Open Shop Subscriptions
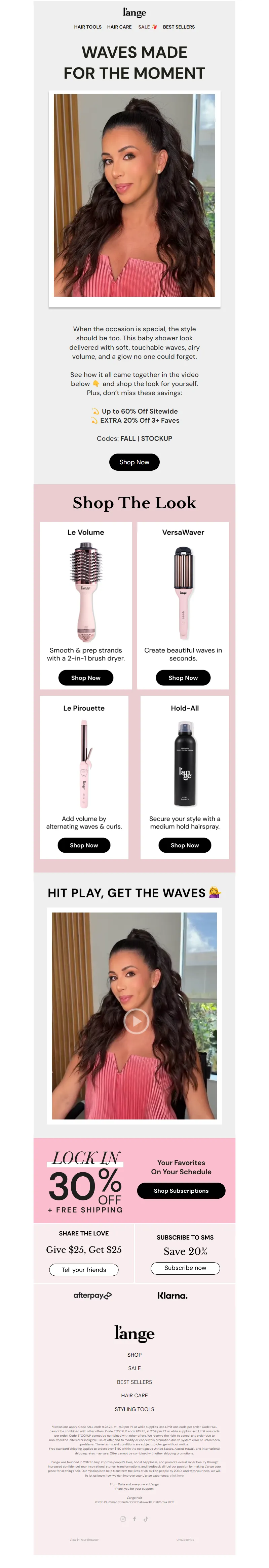 coord(181,1190)
